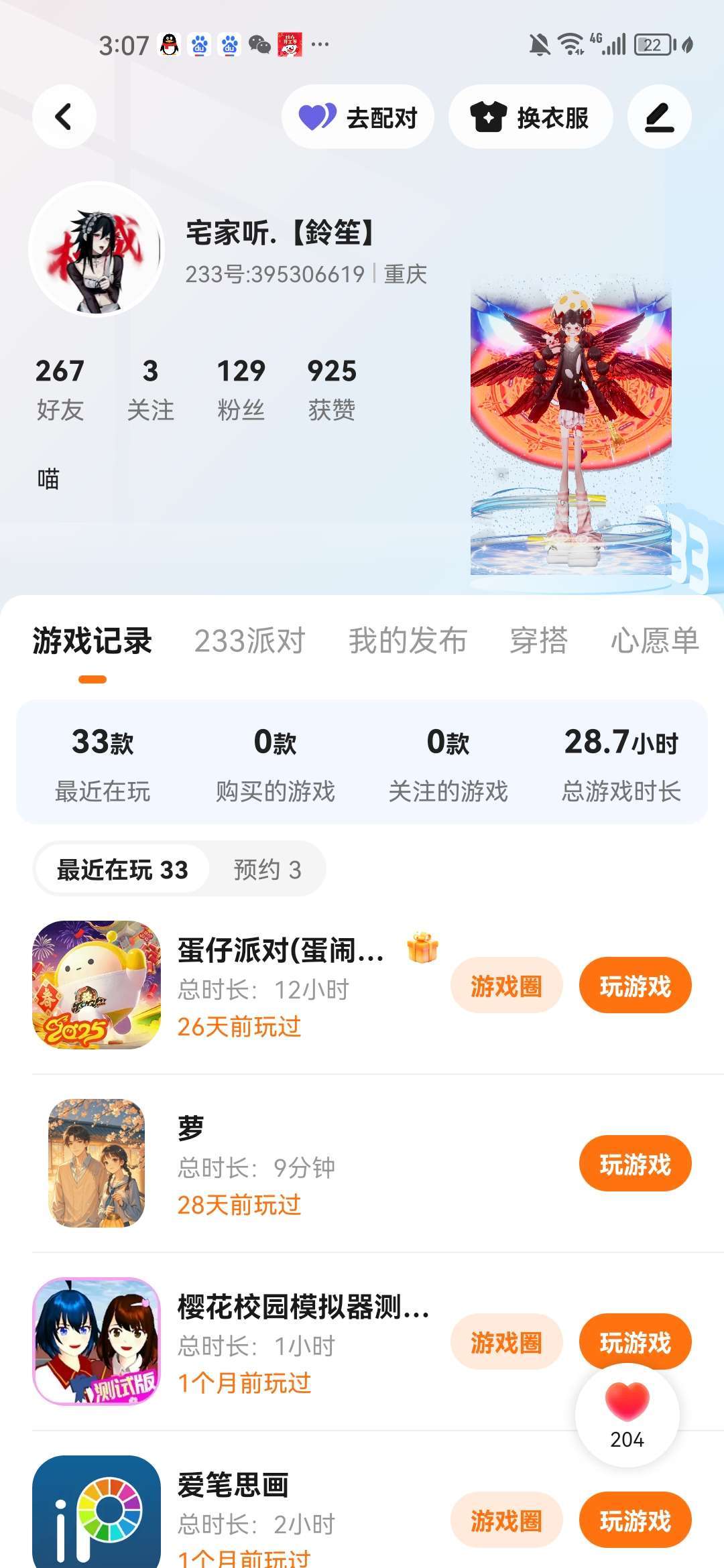
Task: Switch to the 我的发布 tab
Action: pyautogui.click(x=408, y=641)
